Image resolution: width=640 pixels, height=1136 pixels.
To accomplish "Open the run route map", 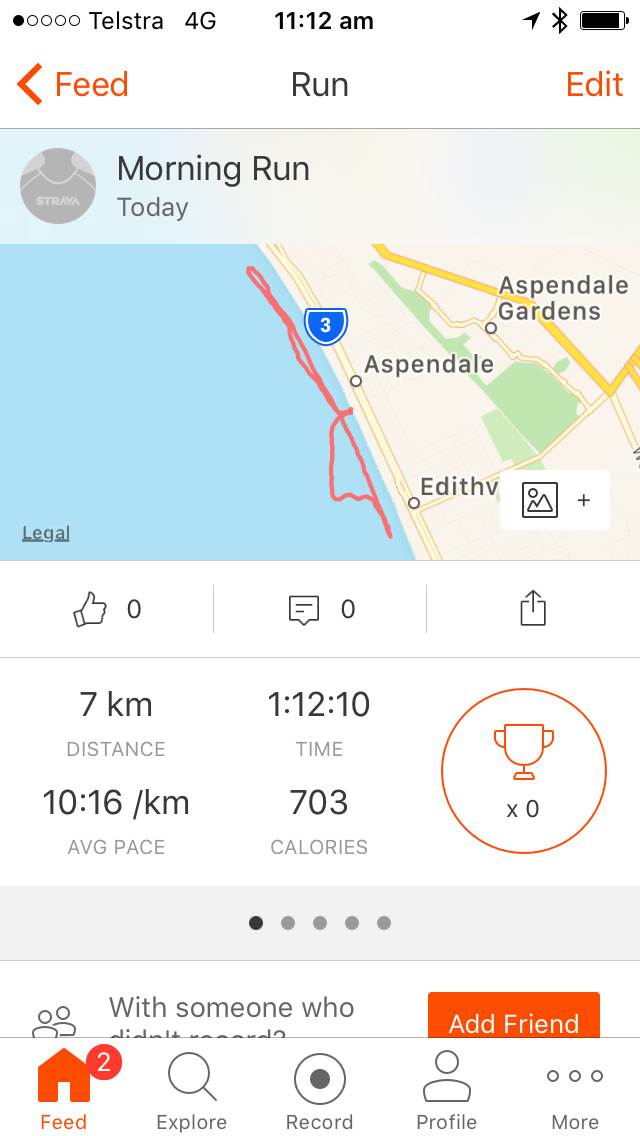I will (250, 420).
